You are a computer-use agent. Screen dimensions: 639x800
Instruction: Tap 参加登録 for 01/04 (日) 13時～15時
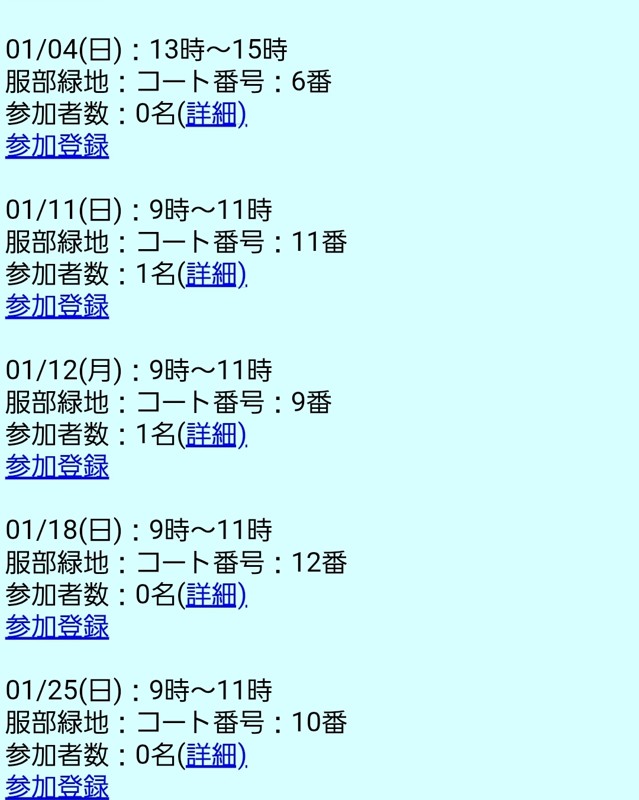[x=57, y=146]
